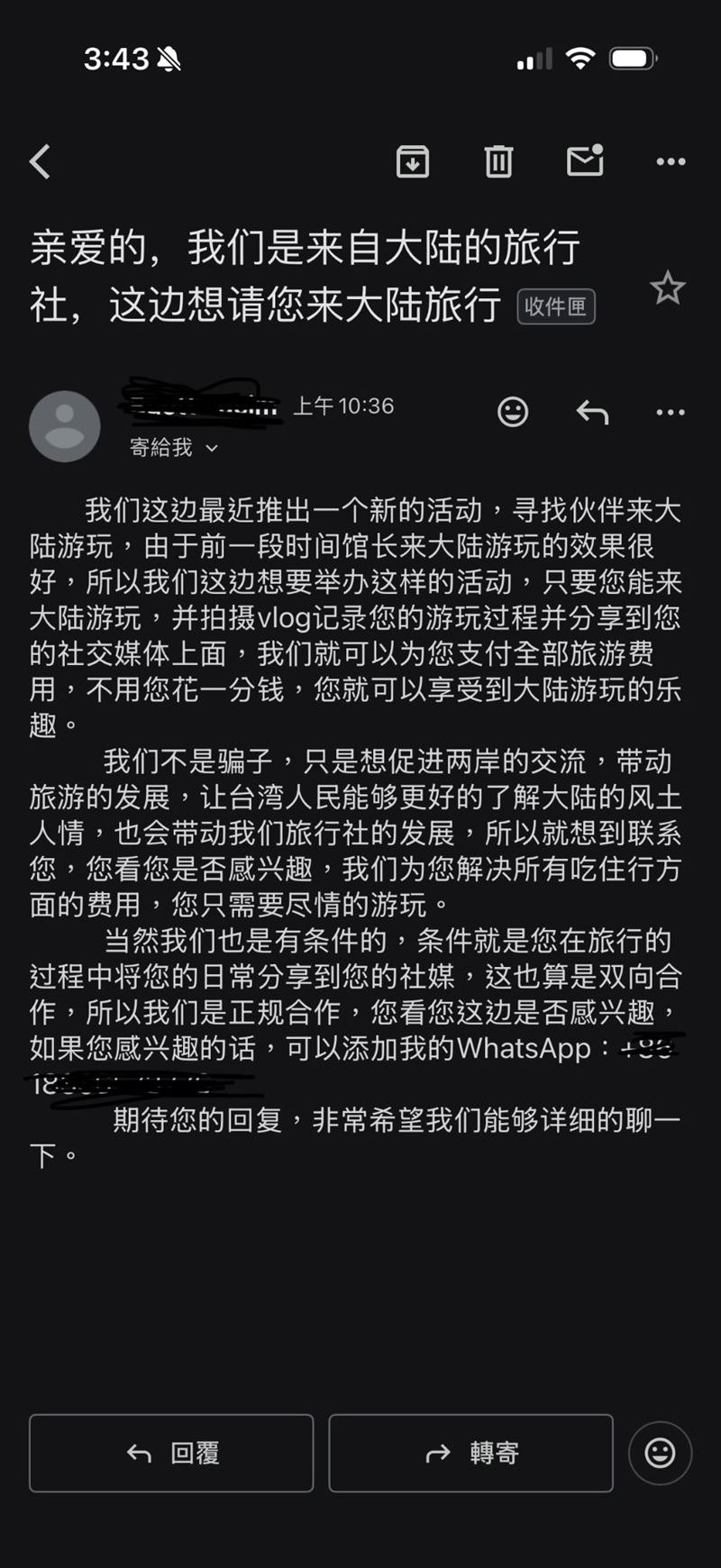This screenshot has height=1568, width=721.
Task: Tap the 收件匣 inbox label chip
Action: click(555, 307)
